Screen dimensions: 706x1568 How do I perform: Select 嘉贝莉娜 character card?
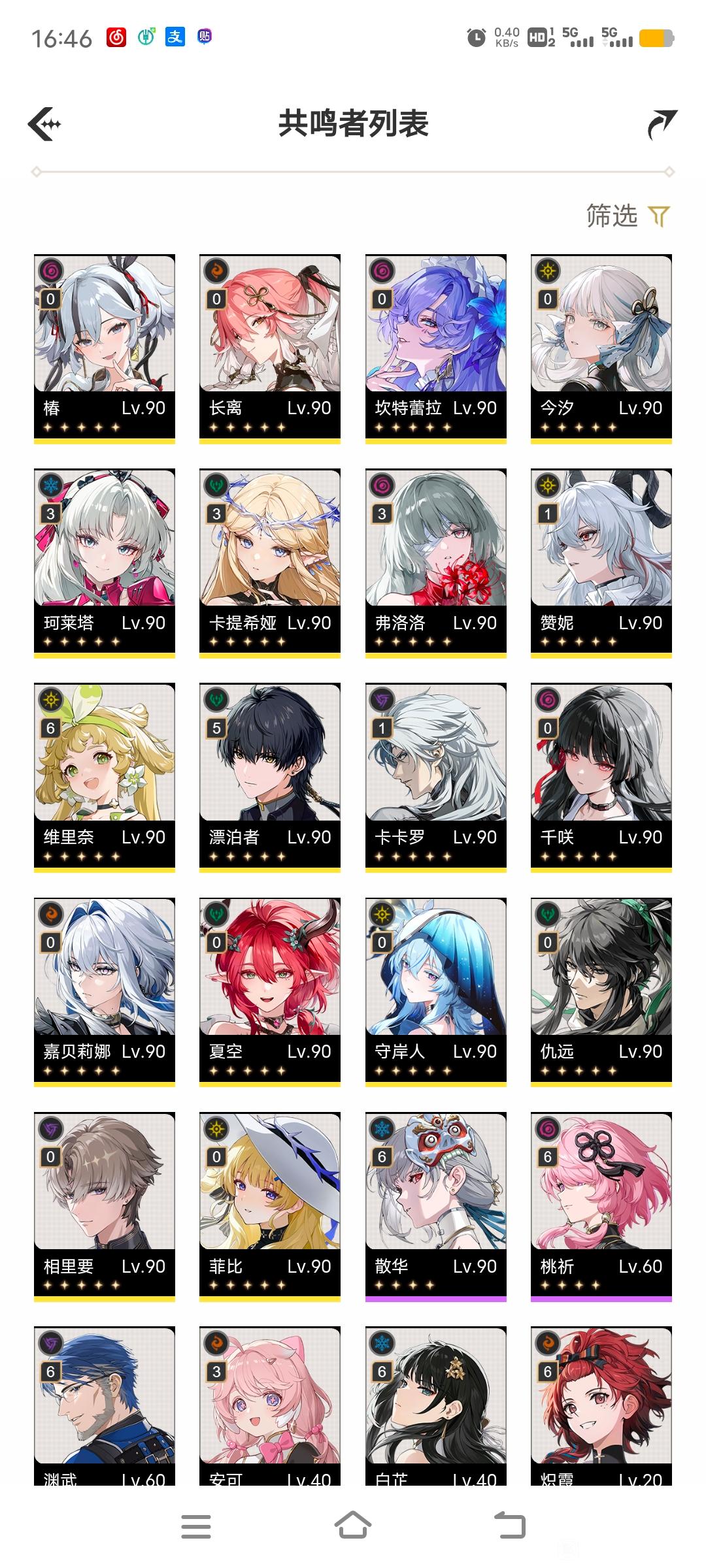point(105,990)
